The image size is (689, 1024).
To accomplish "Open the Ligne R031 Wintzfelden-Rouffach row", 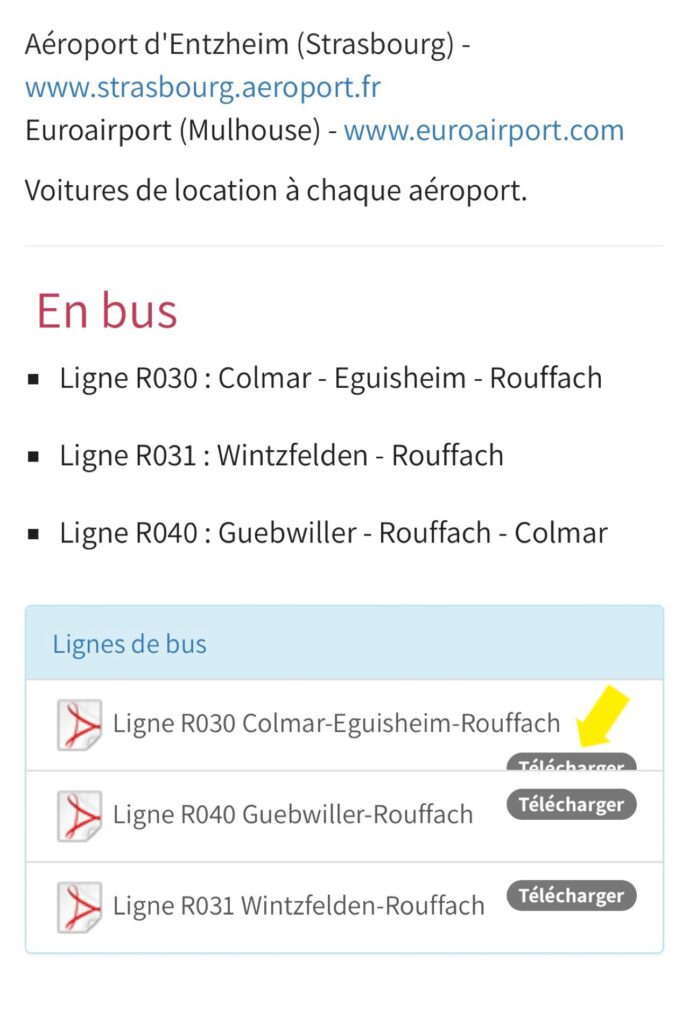I will coord(298,906).
